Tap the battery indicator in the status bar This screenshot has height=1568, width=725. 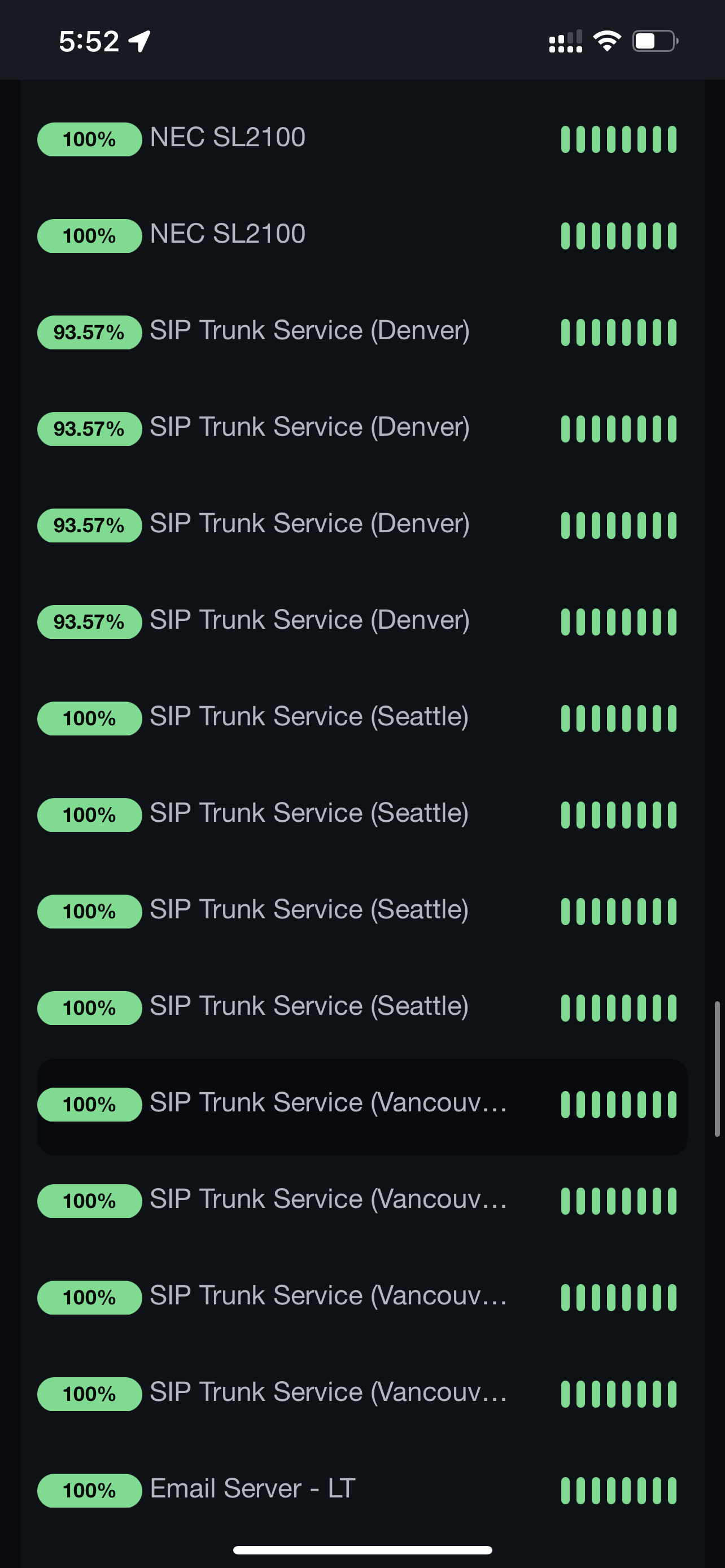click(654, 41)
